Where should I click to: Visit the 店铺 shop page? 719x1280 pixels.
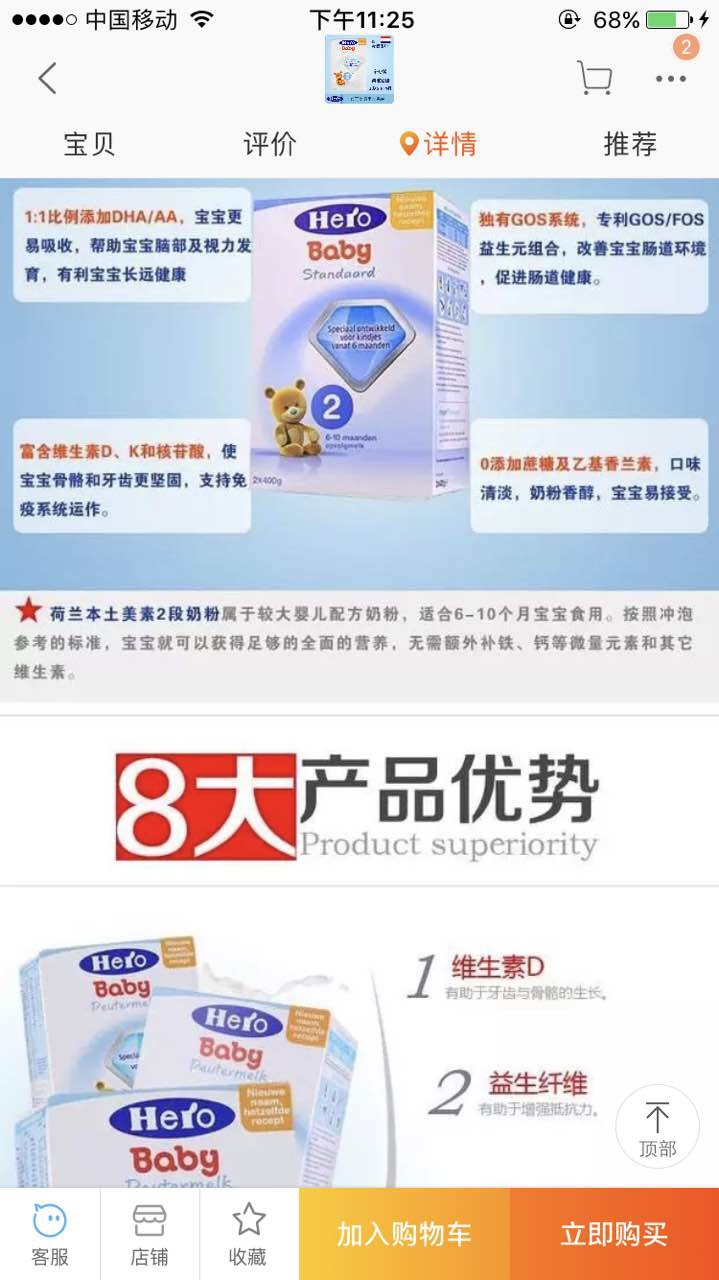150,1234
